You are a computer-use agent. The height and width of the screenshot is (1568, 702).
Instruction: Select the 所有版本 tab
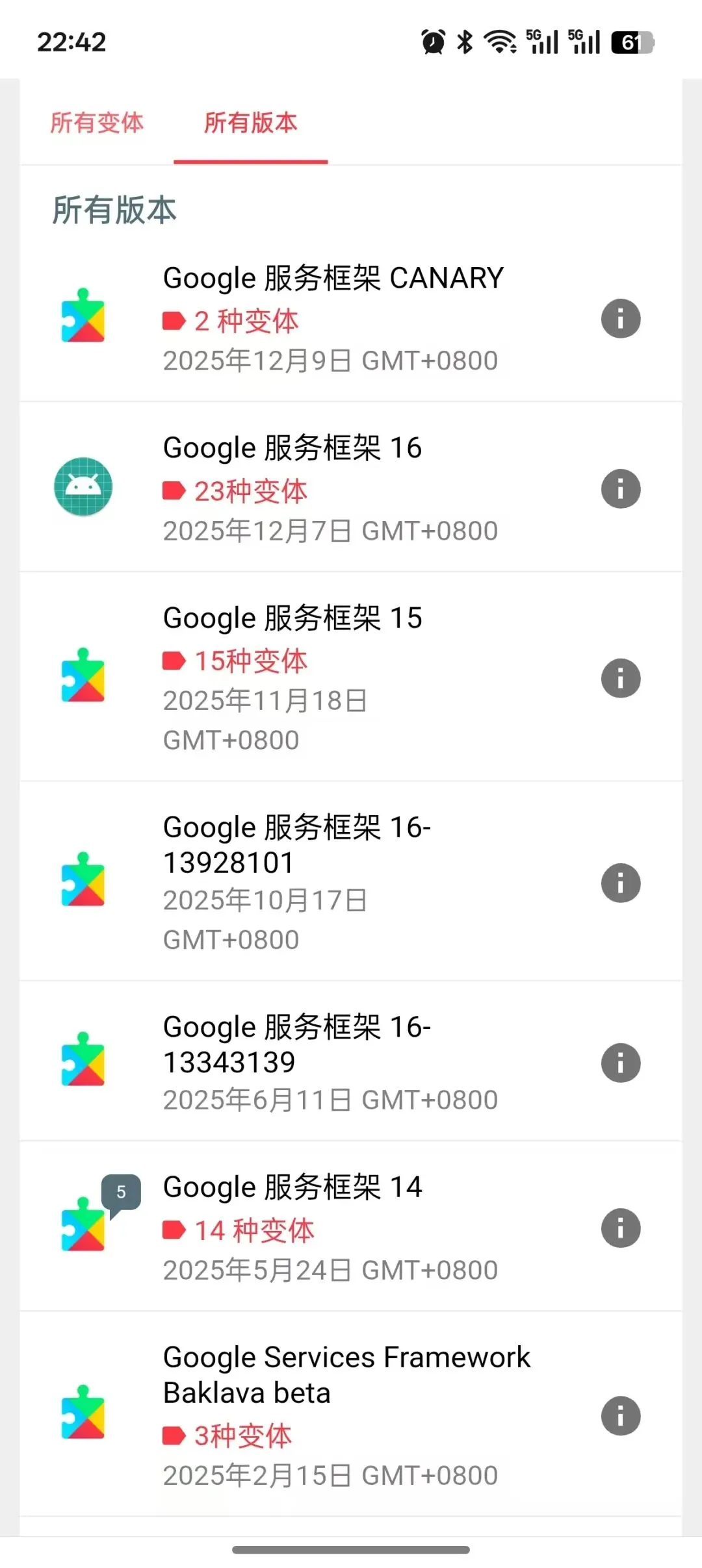tap(250, 123)
